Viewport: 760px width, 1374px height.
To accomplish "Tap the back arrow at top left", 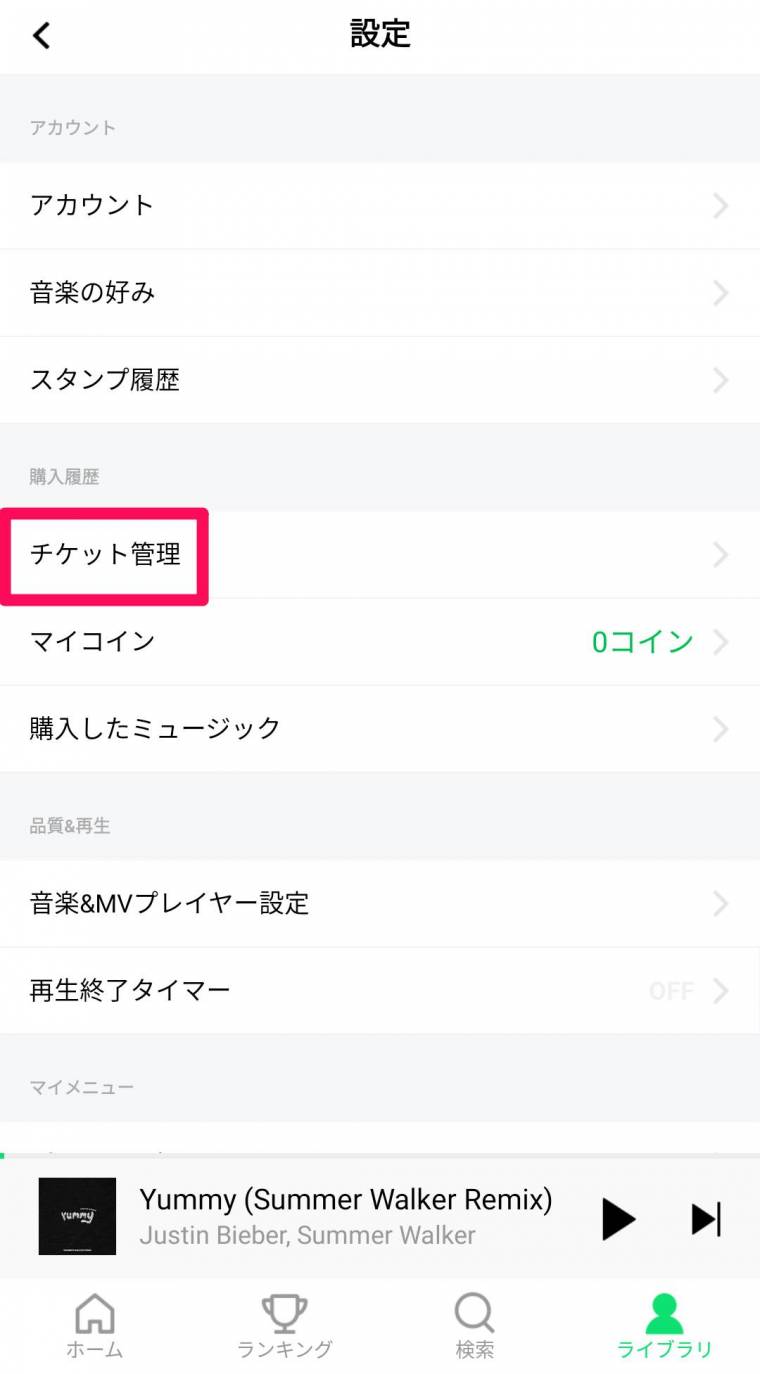I will pyautogui.click(x=40, y=34).
